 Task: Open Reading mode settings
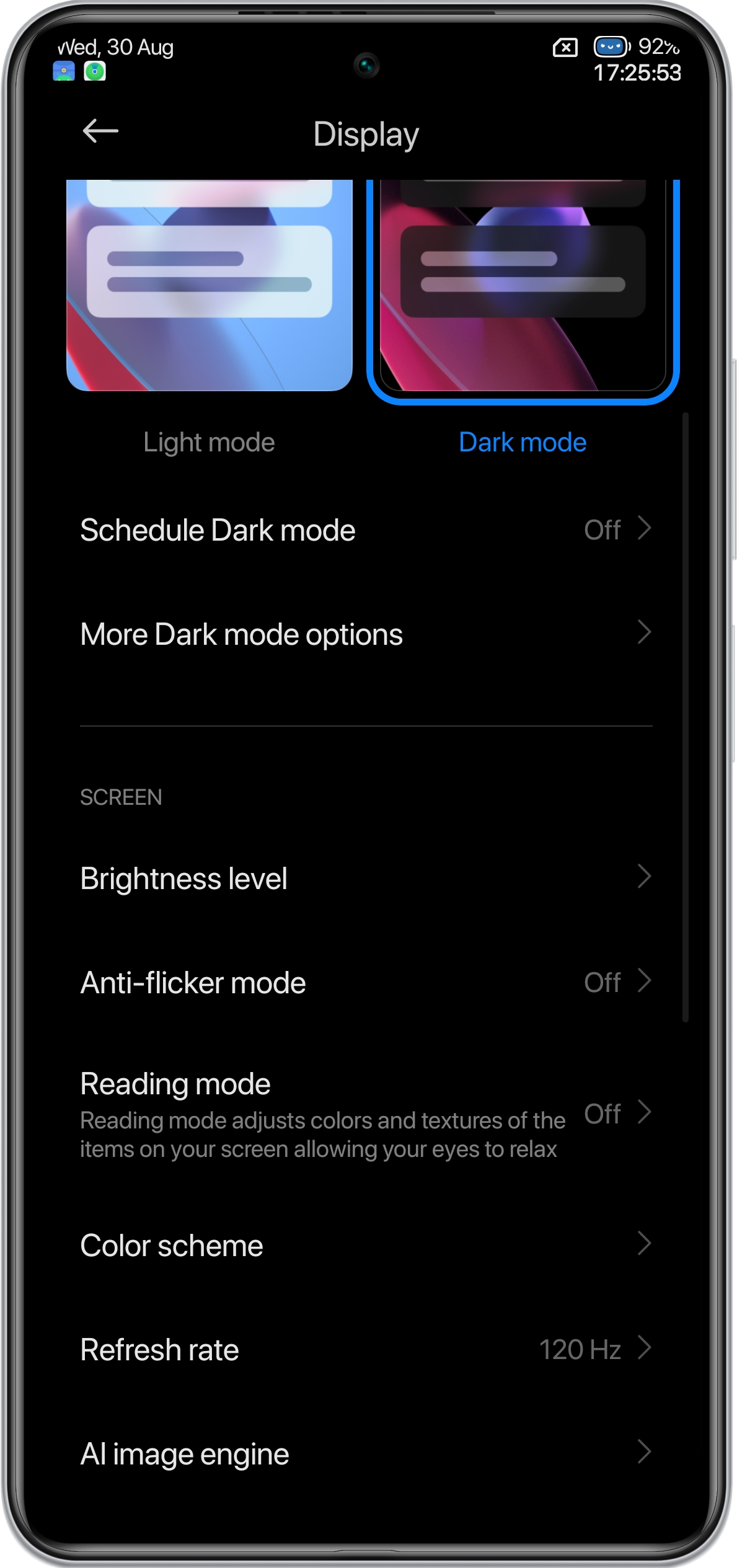[366, 1114]
